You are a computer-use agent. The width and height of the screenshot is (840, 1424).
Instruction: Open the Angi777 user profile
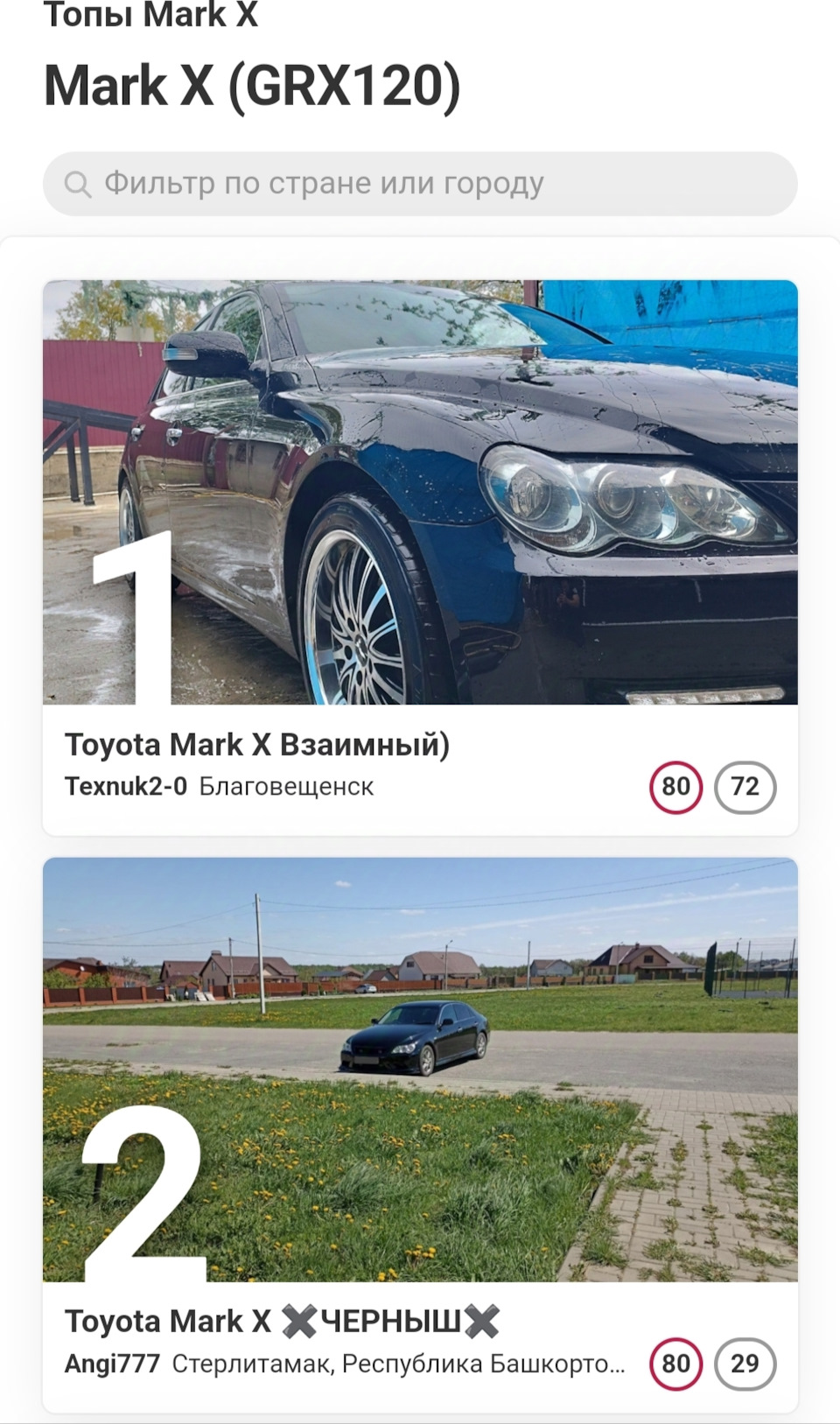point(112,1363)
